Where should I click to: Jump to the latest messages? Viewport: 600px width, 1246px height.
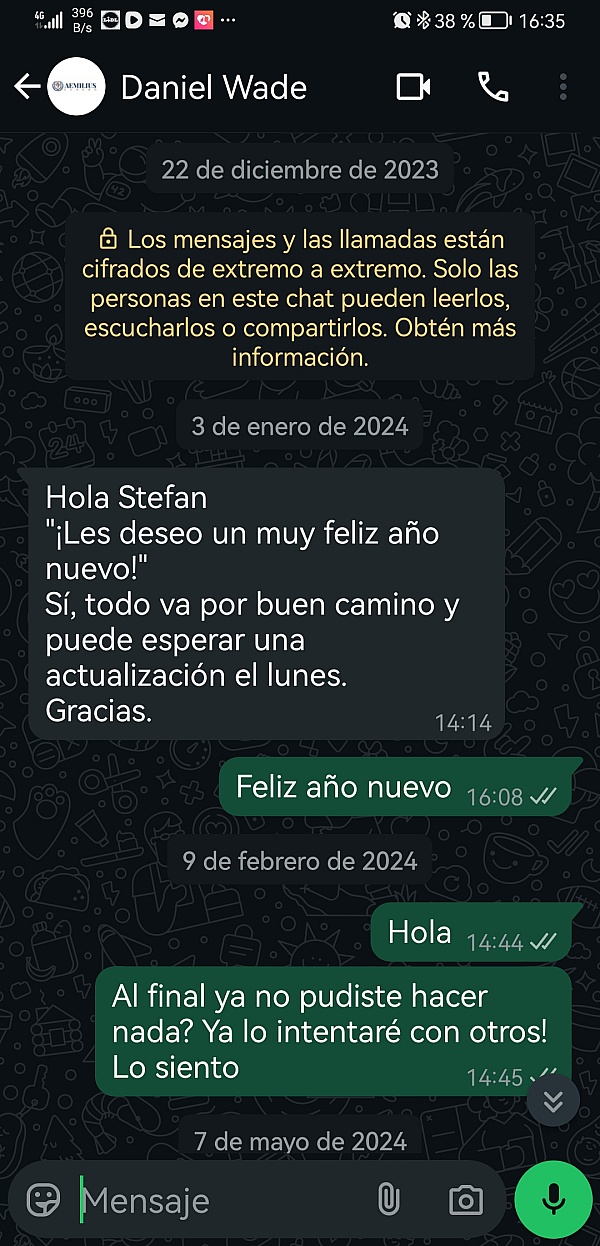coord(553,1101)
